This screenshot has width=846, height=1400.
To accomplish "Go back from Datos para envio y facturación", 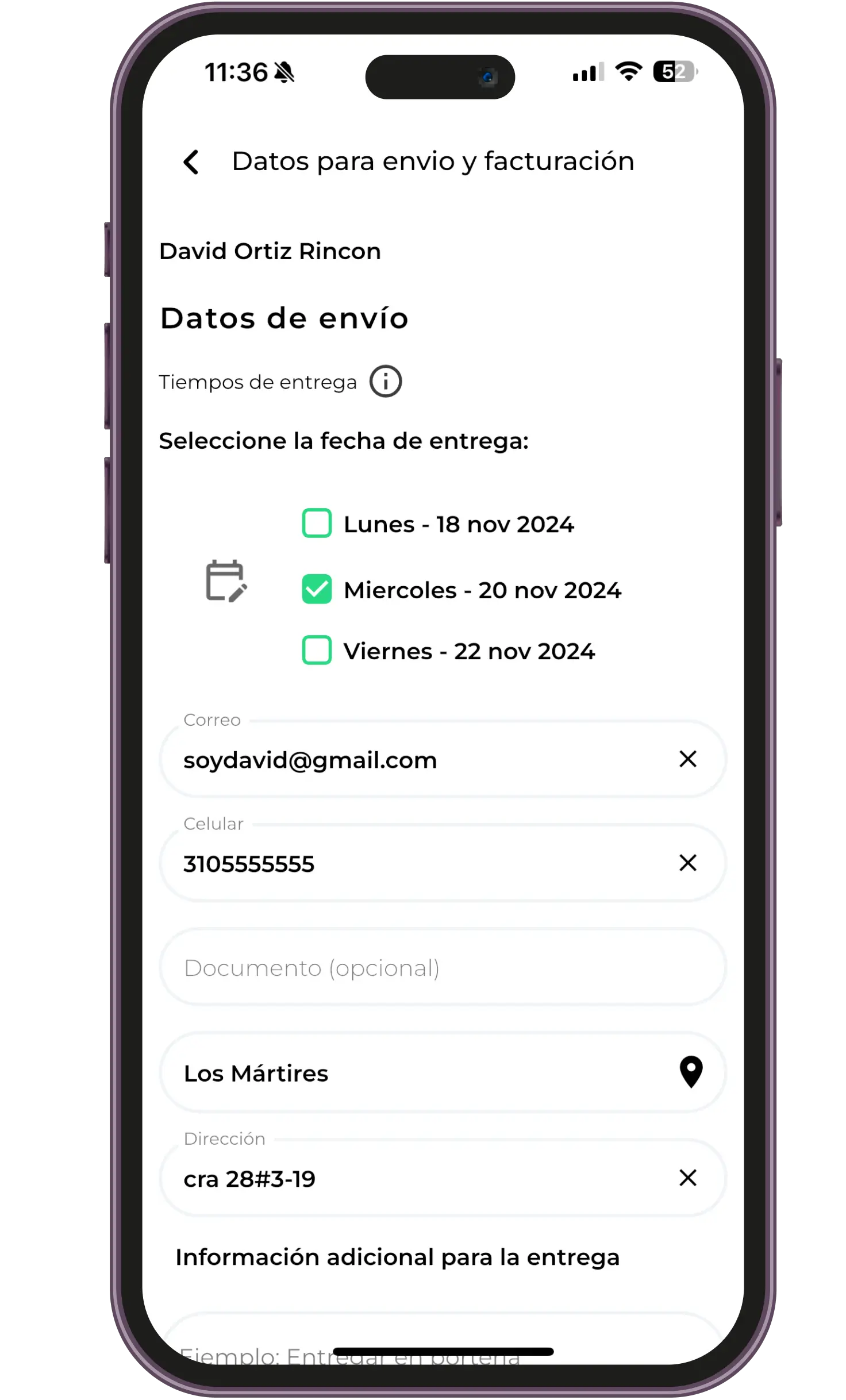I will pyautogui.click(x=191, y=162).
